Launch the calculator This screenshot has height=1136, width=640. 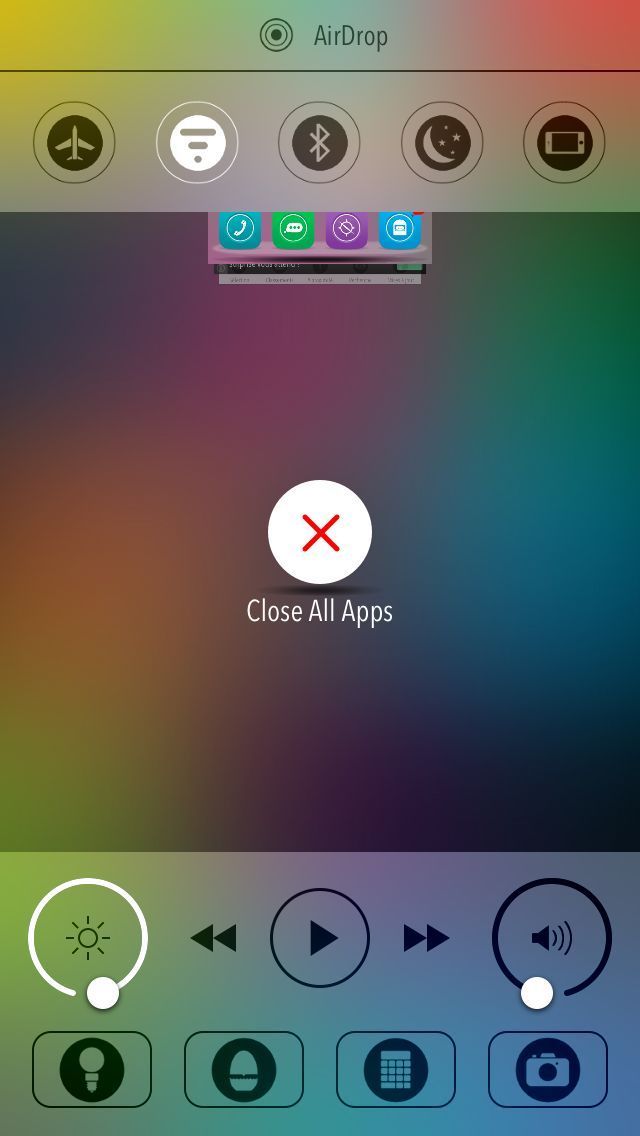[396, 1070]
